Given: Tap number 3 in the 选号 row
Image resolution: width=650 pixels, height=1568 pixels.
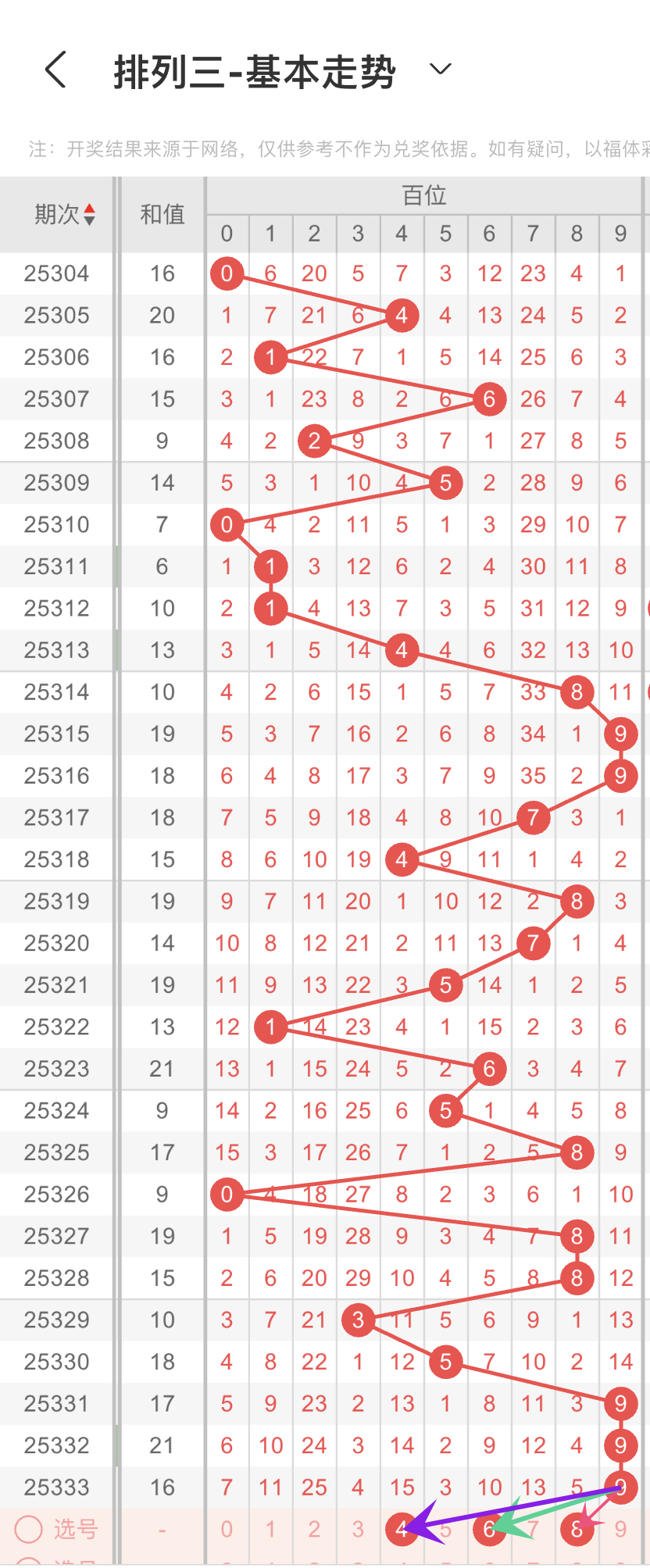Looking at the screenshot, I should [358, 1529].
